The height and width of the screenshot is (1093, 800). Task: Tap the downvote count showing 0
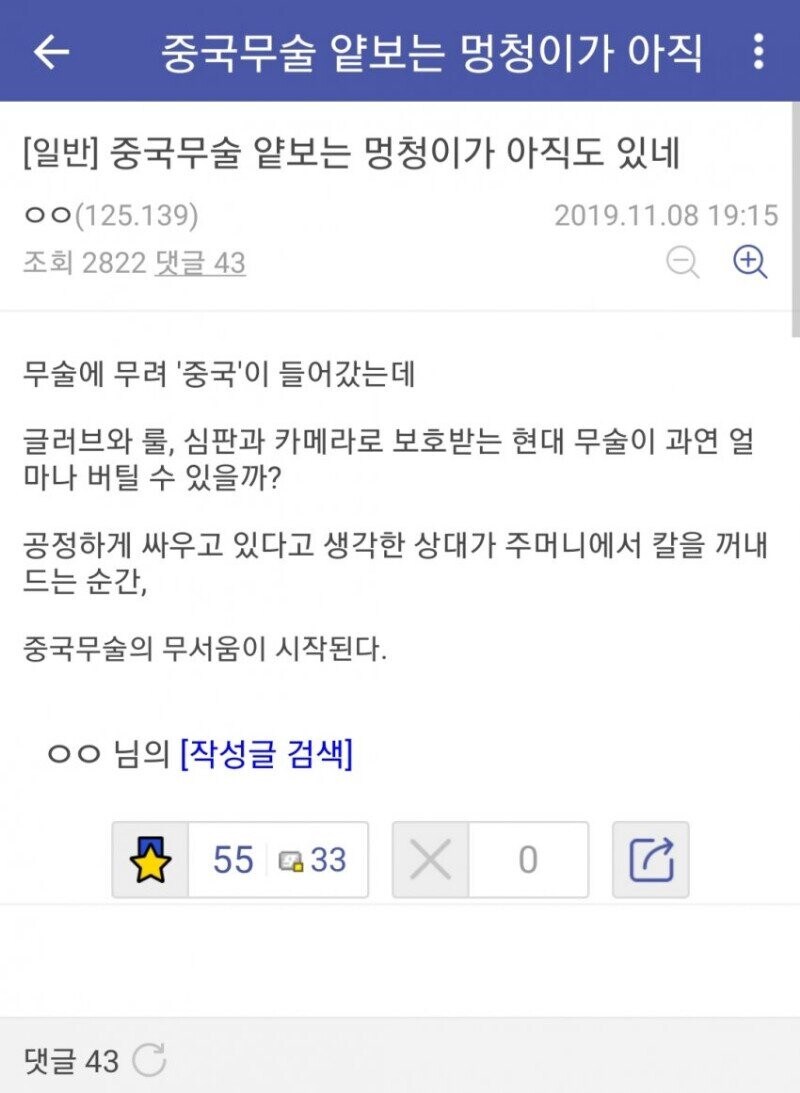pyautogui.click(x=527, y=859)
